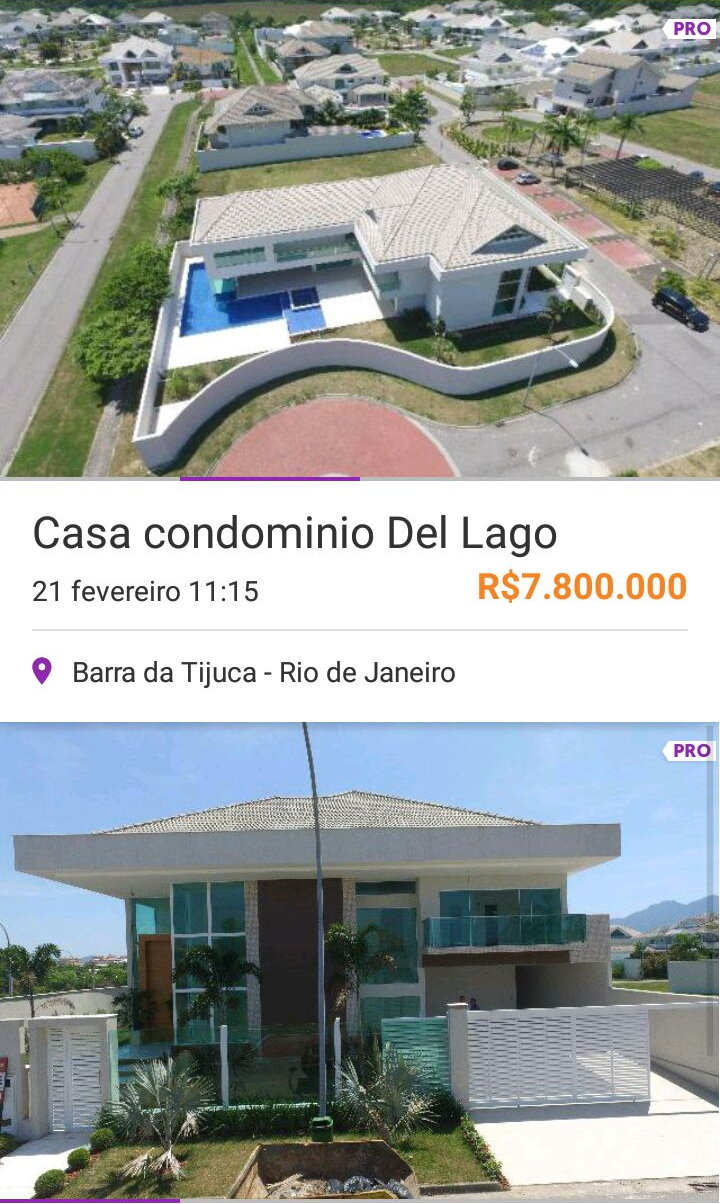
Task: Open the Casa condominio Del Lago listing
Action: pos(295,534)
